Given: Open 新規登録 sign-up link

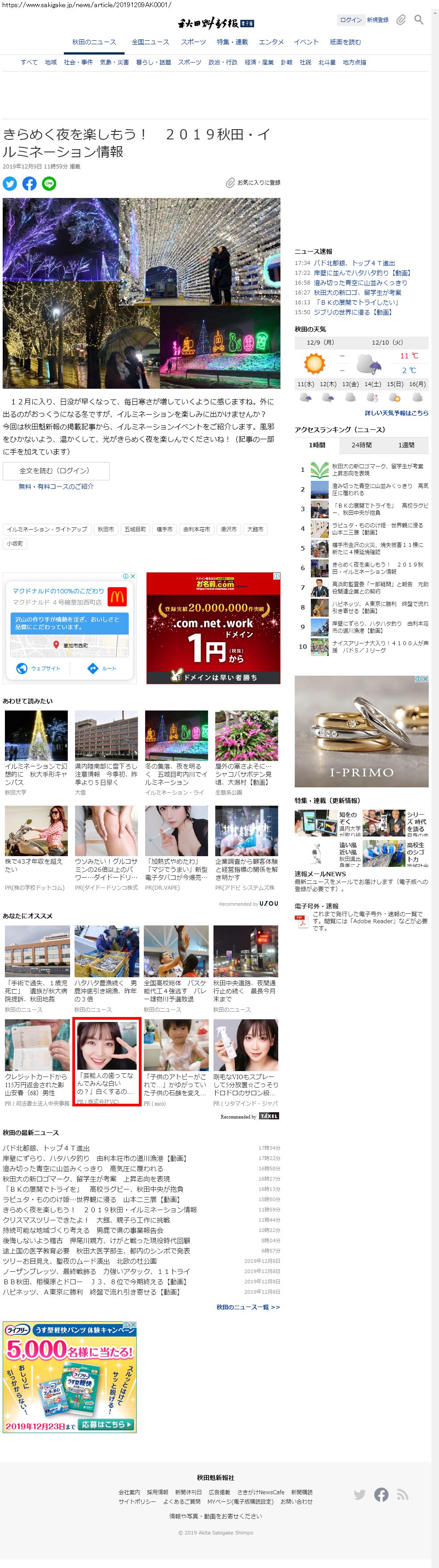Looking at the screenshot, I should (377, 20).
